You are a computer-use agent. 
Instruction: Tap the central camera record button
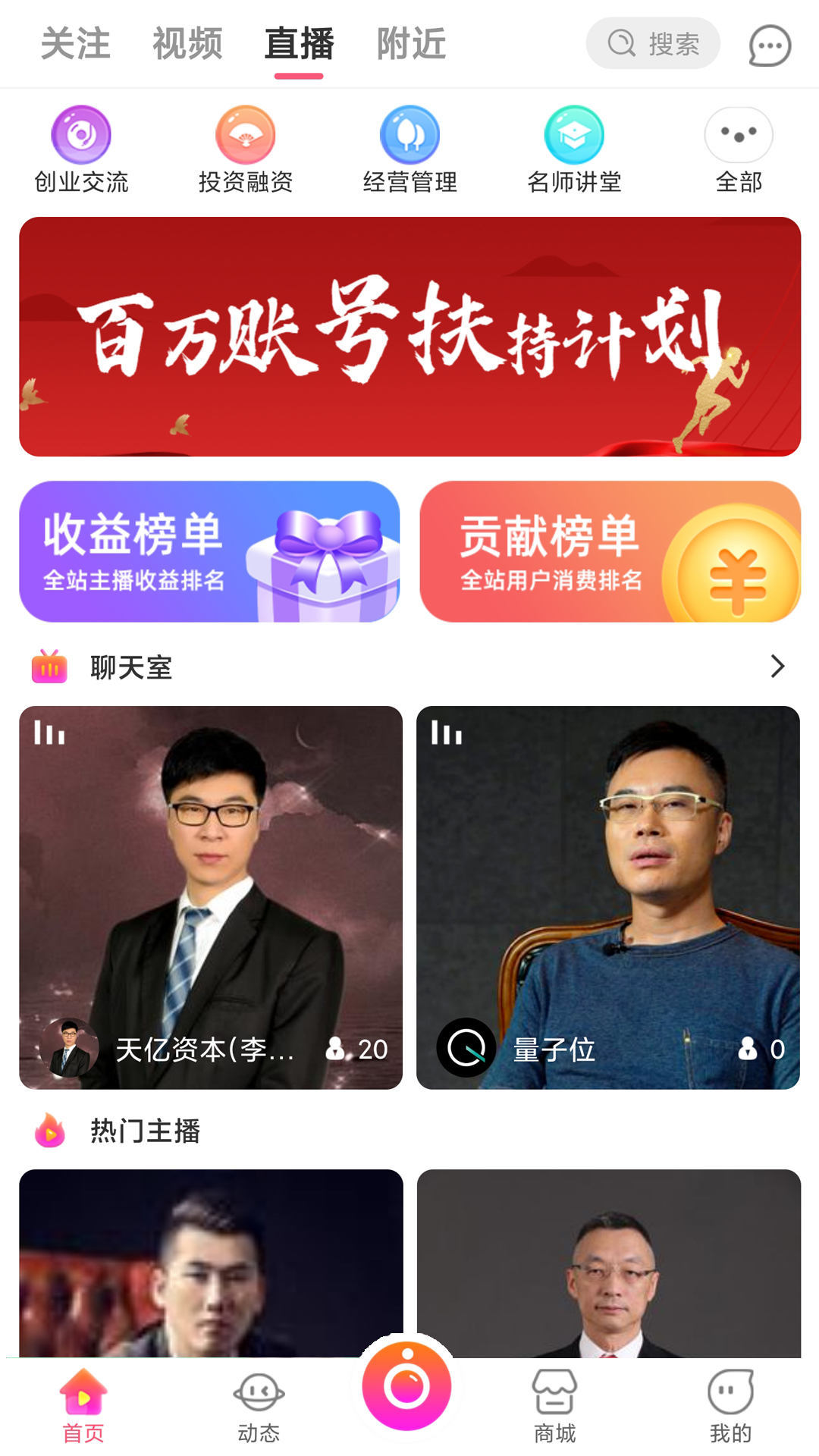point(409,1385)
